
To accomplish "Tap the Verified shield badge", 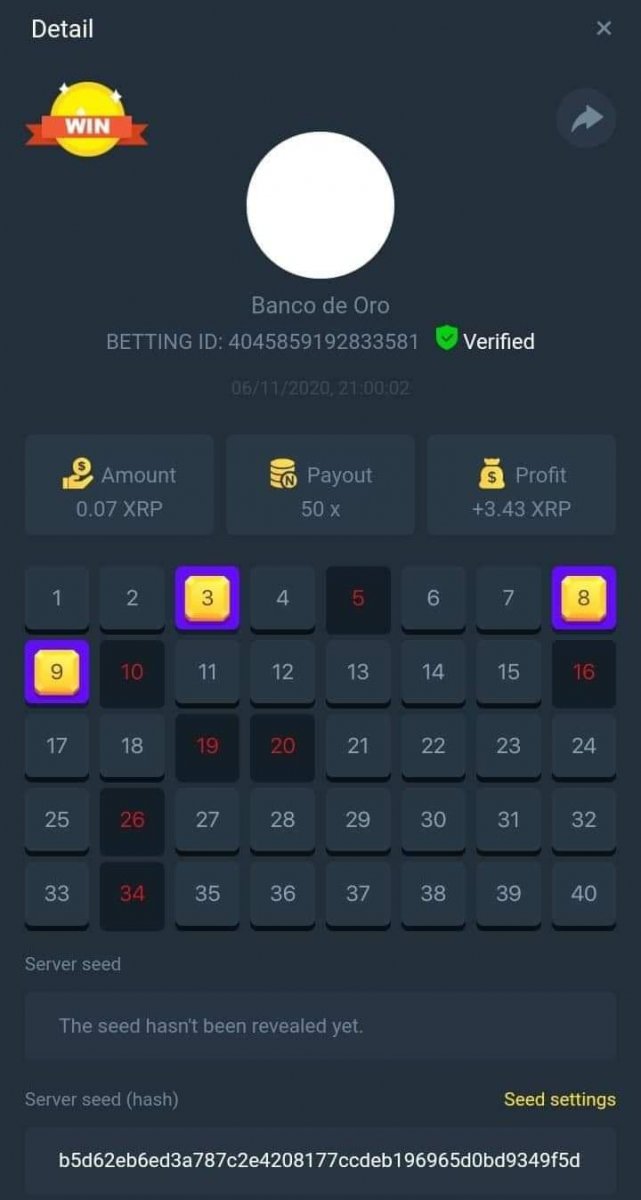I will (x=447, y=339).
